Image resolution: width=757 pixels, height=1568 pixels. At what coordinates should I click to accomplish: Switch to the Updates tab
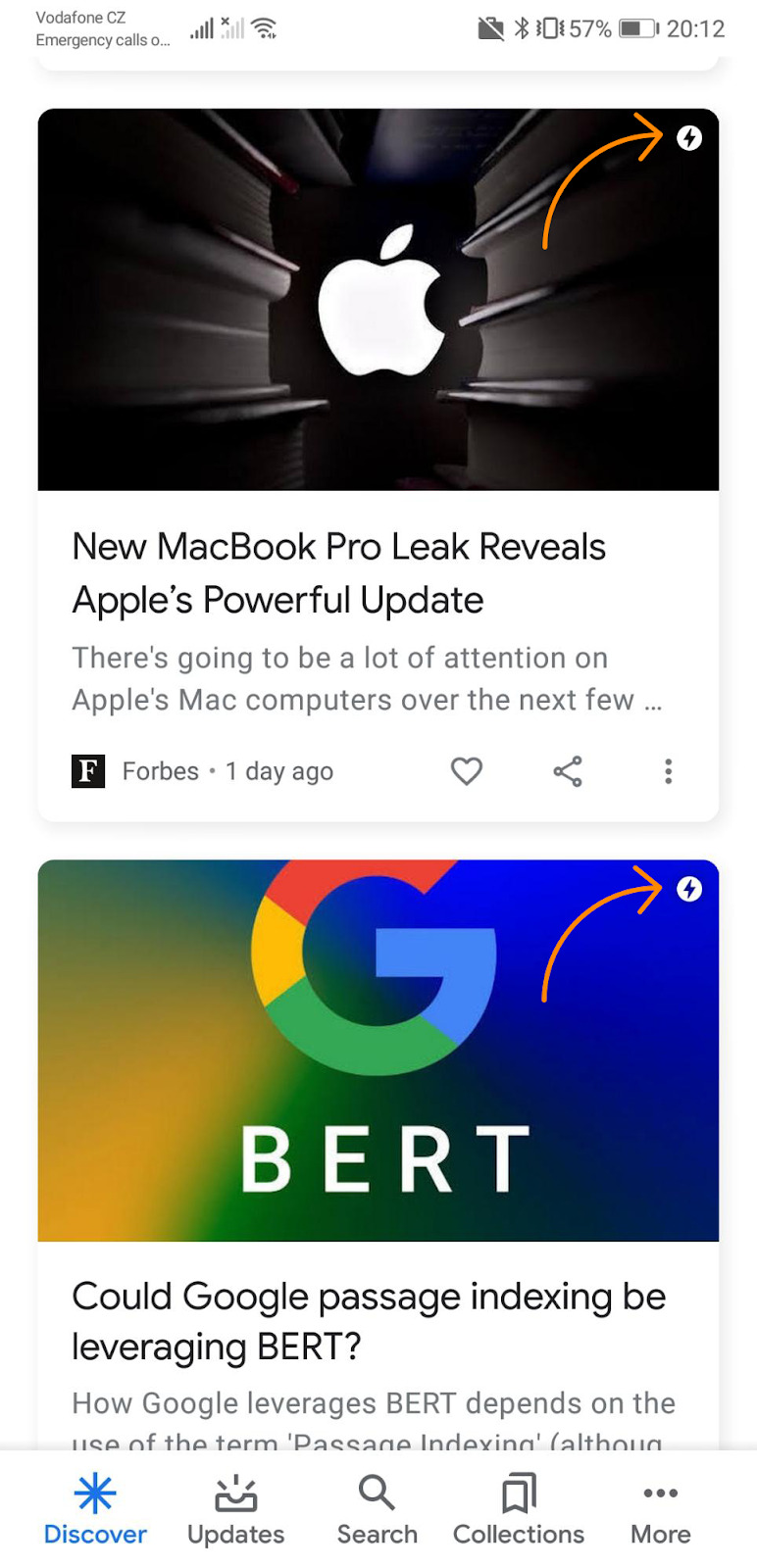tap(236, 1510)
